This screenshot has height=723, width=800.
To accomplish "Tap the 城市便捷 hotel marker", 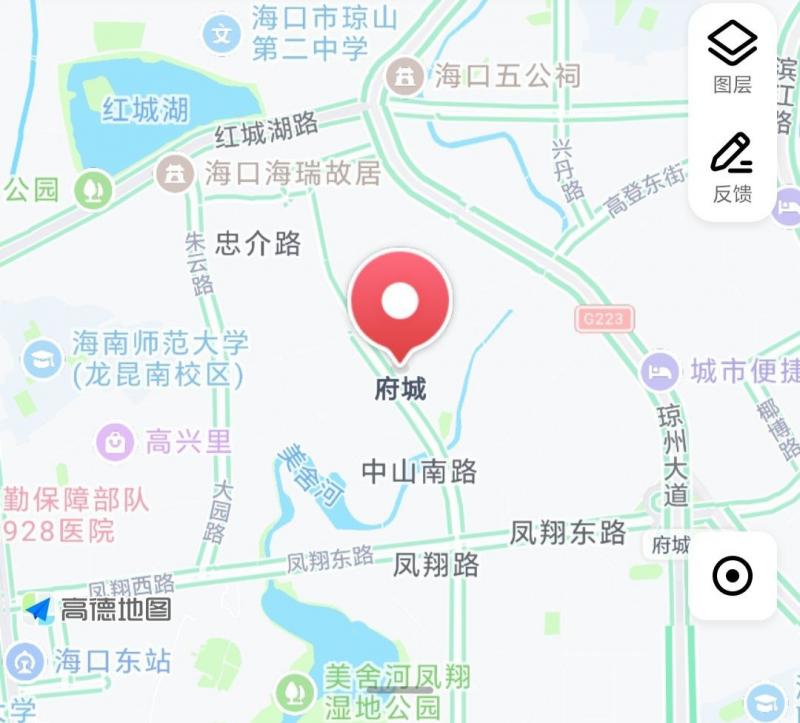I will pos(660,372).
